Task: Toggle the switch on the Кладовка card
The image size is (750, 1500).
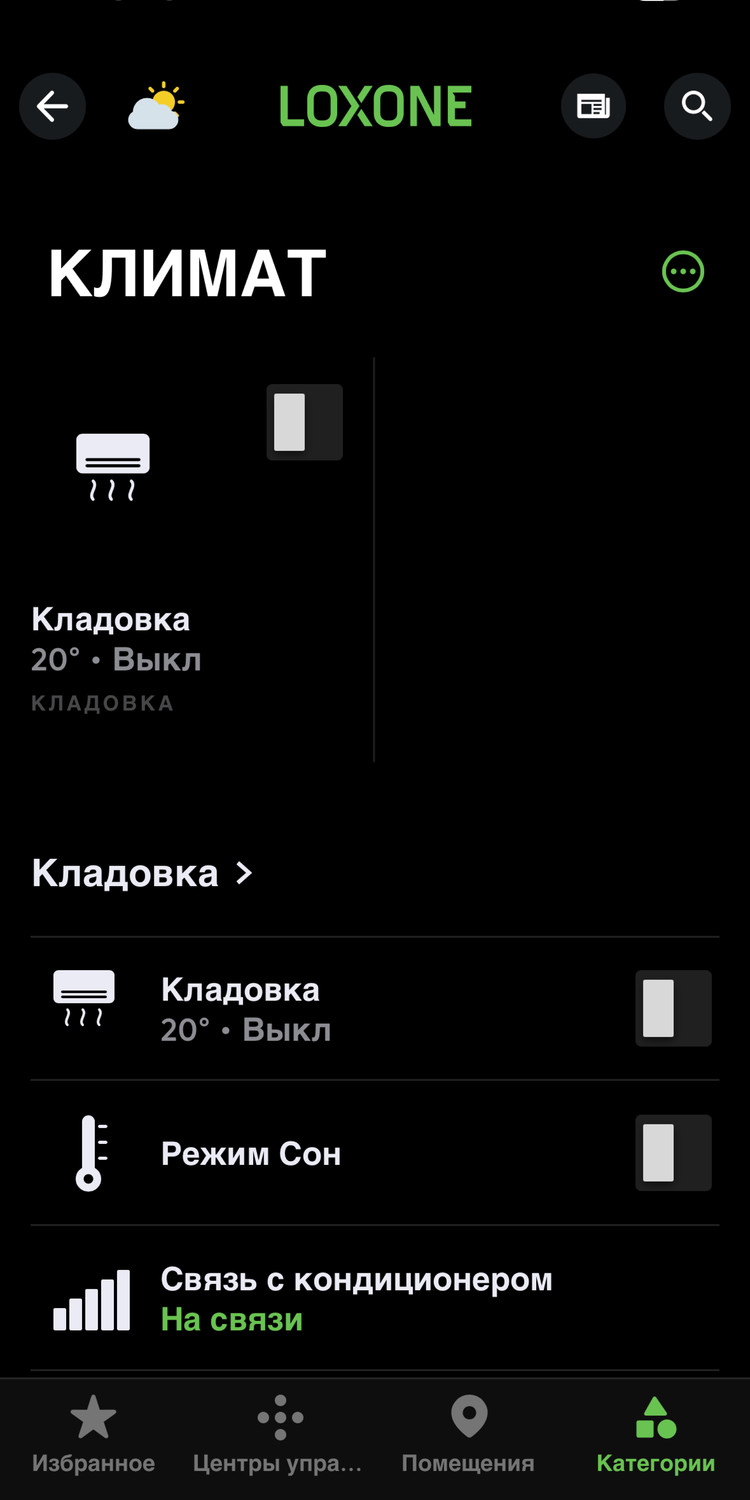Action: [x=304, y=422]
